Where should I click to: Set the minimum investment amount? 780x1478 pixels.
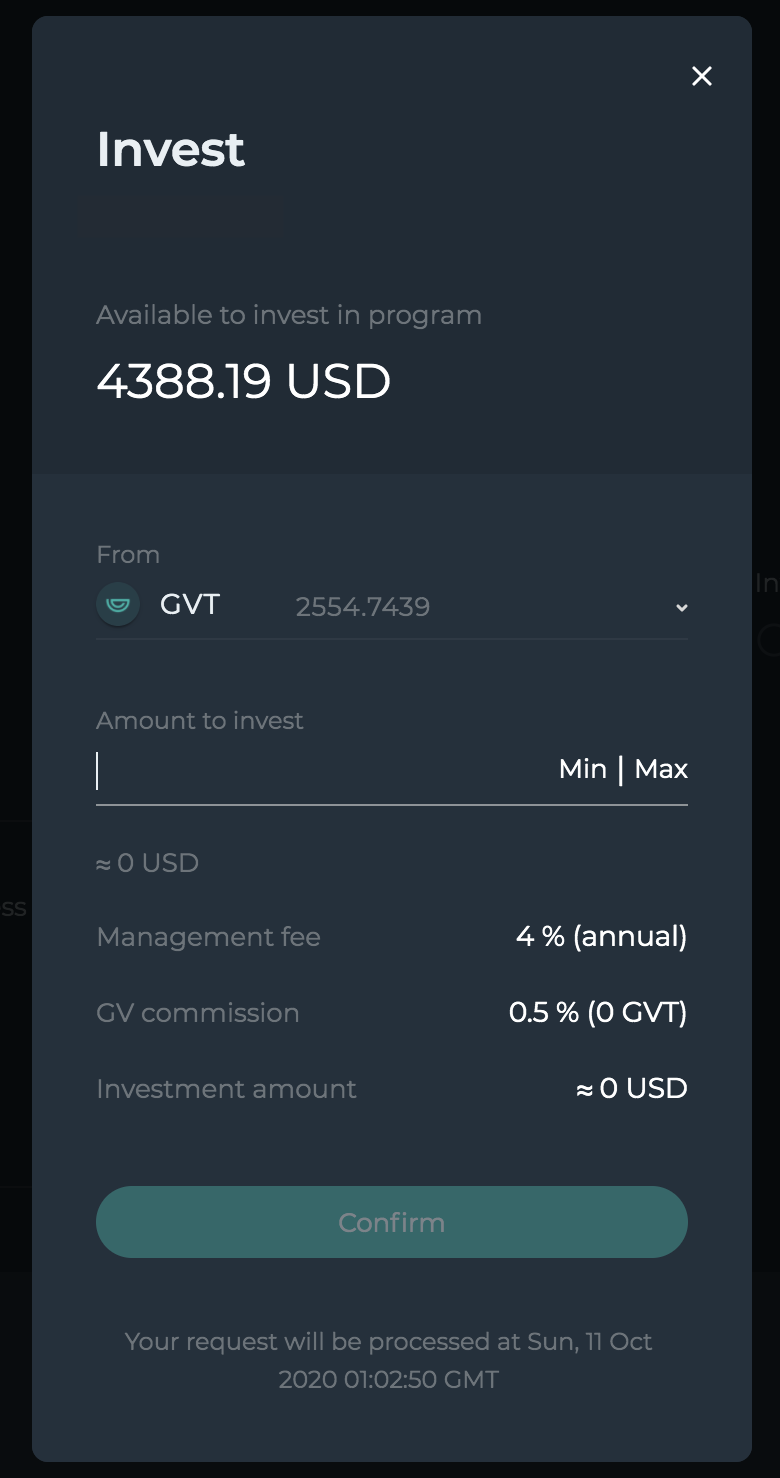pos(583,769)
